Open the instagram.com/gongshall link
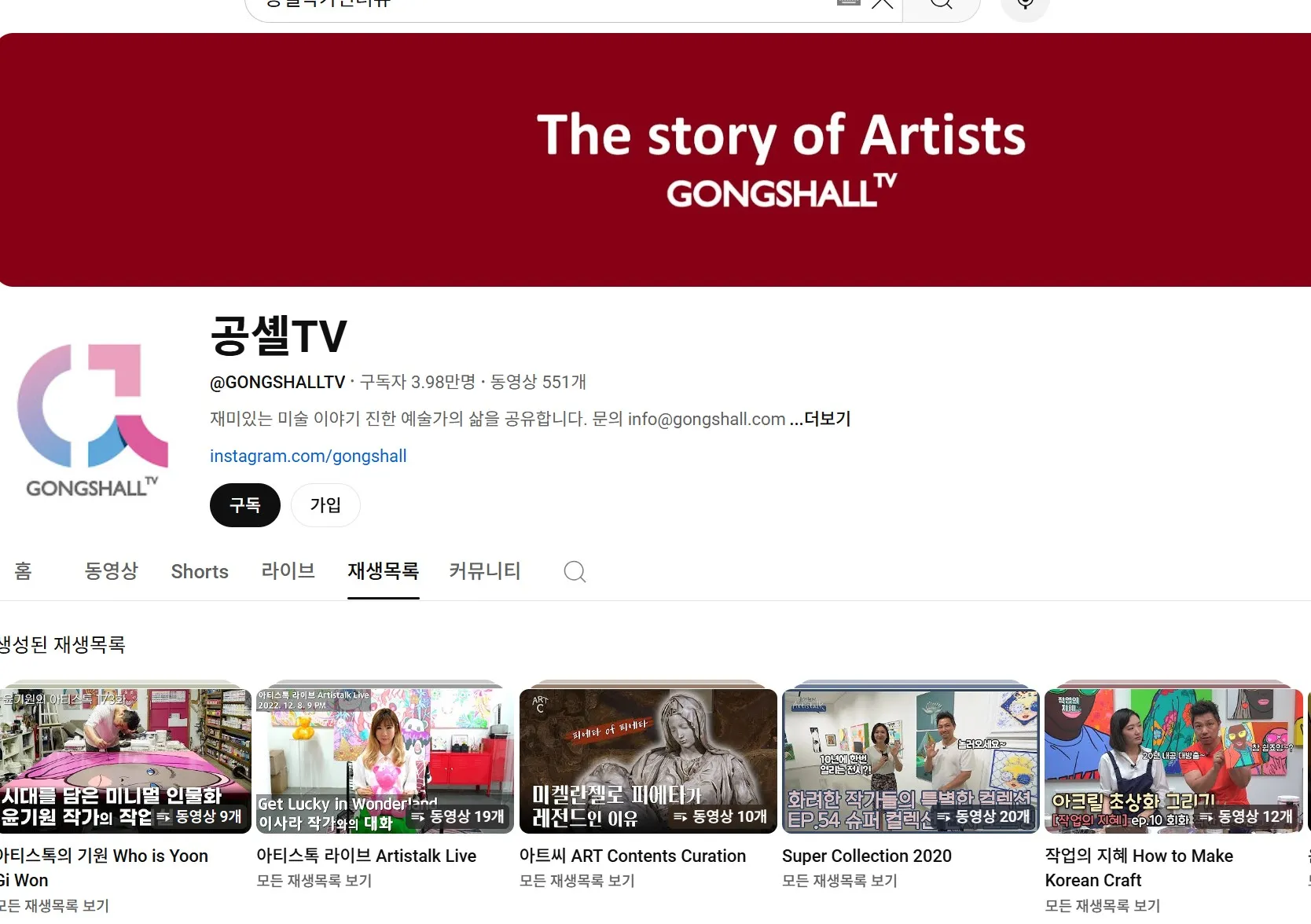 (308, 456)
